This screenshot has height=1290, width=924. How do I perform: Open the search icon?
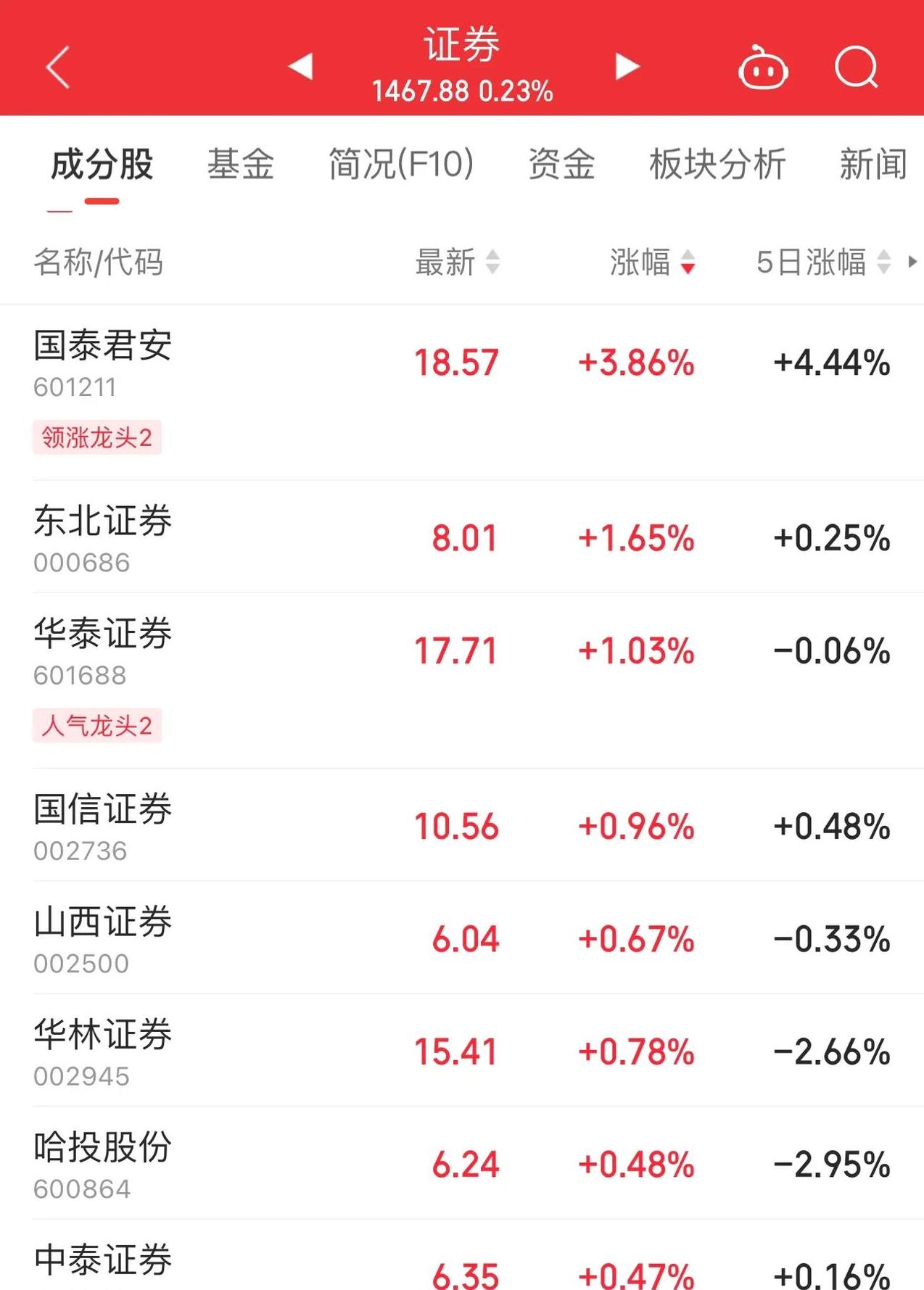point(857,68)
